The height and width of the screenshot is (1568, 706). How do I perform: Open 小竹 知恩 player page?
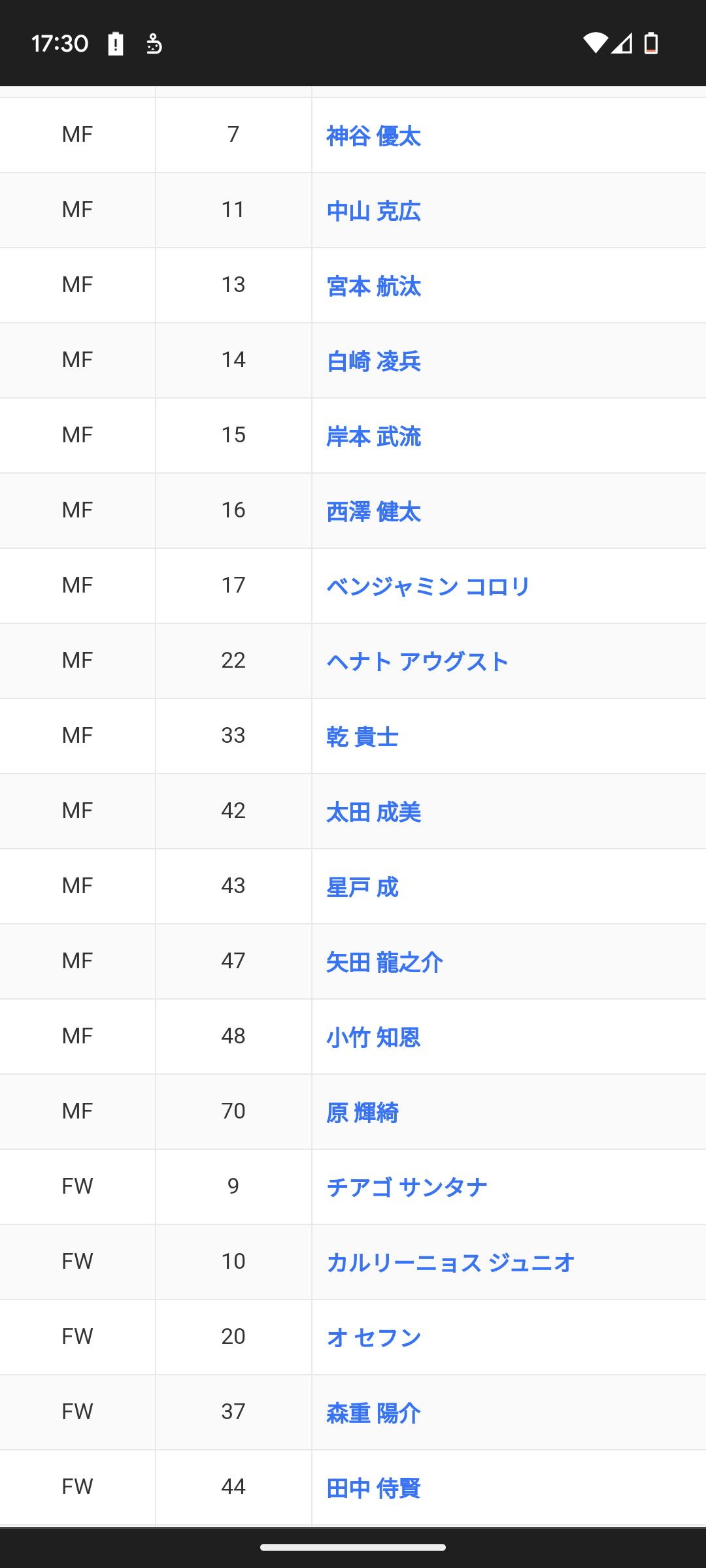373,1037
